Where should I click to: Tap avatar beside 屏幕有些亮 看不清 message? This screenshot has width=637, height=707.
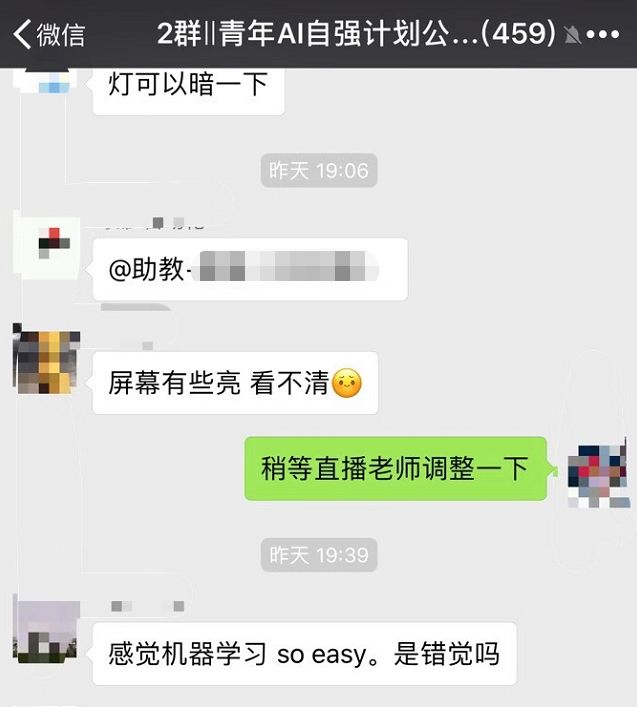[x=46, y=357]
